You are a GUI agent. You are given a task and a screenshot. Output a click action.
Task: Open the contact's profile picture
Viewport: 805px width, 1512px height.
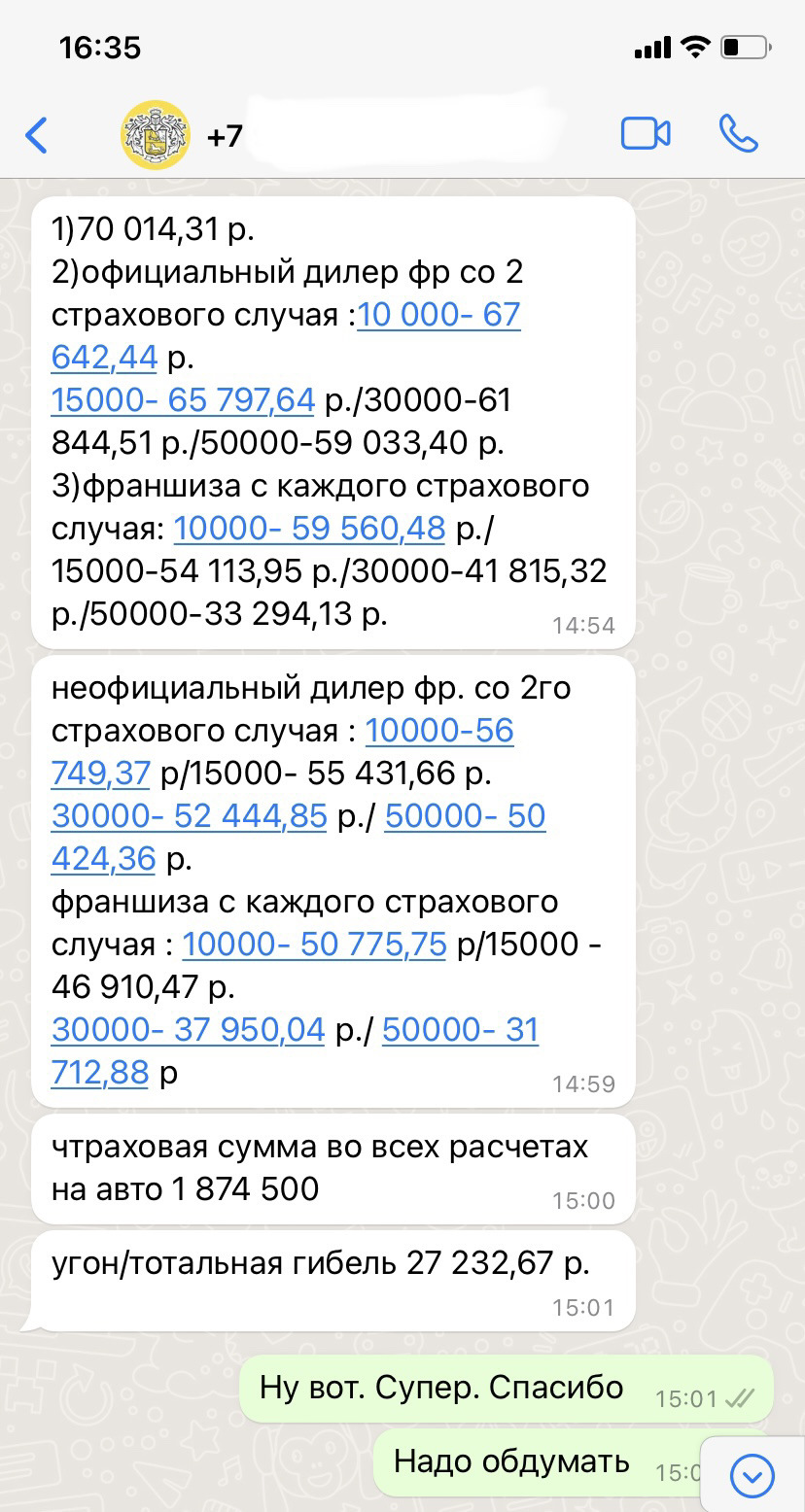pyautogui.click(x=155, y=135)
